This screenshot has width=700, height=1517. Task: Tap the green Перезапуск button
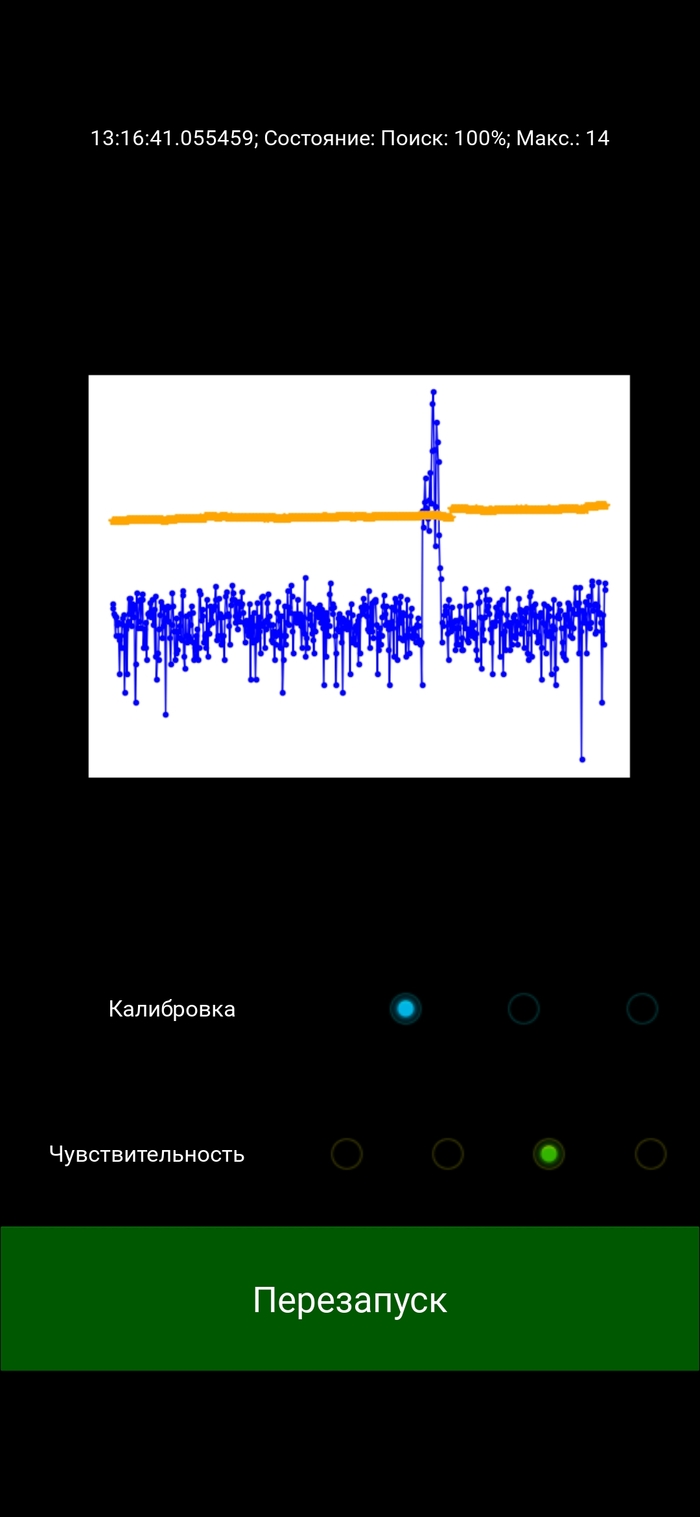349,1298
